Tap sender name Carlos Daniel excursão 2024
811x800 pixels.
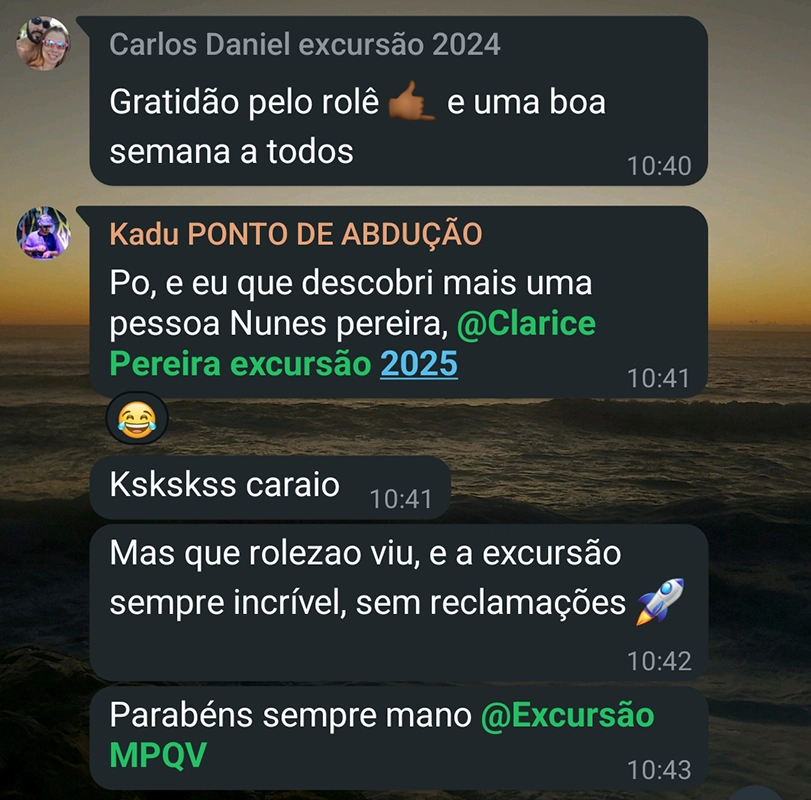pos(304,44)
